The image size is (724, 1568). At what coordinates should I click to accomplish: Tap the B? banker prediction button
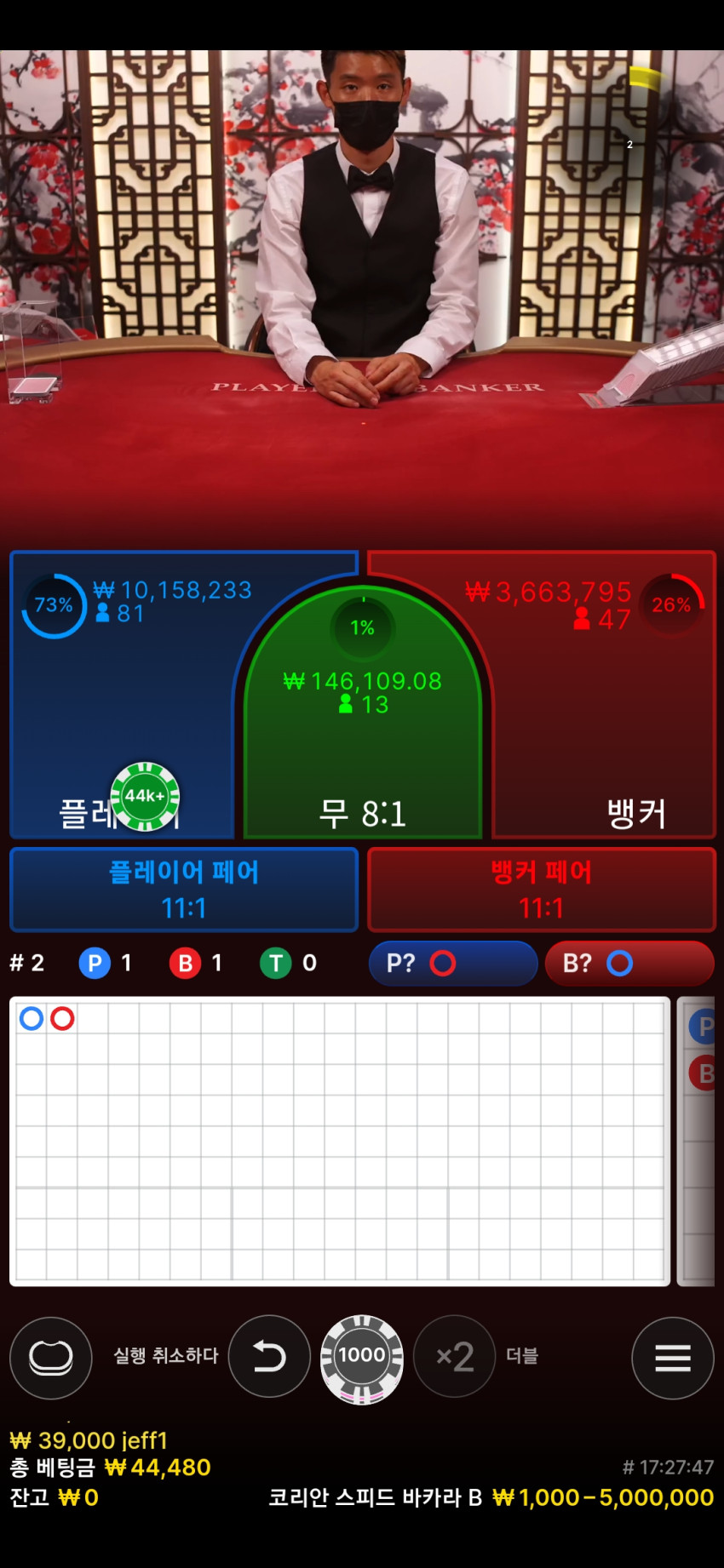pyautogui.click(x=629, y=964)
